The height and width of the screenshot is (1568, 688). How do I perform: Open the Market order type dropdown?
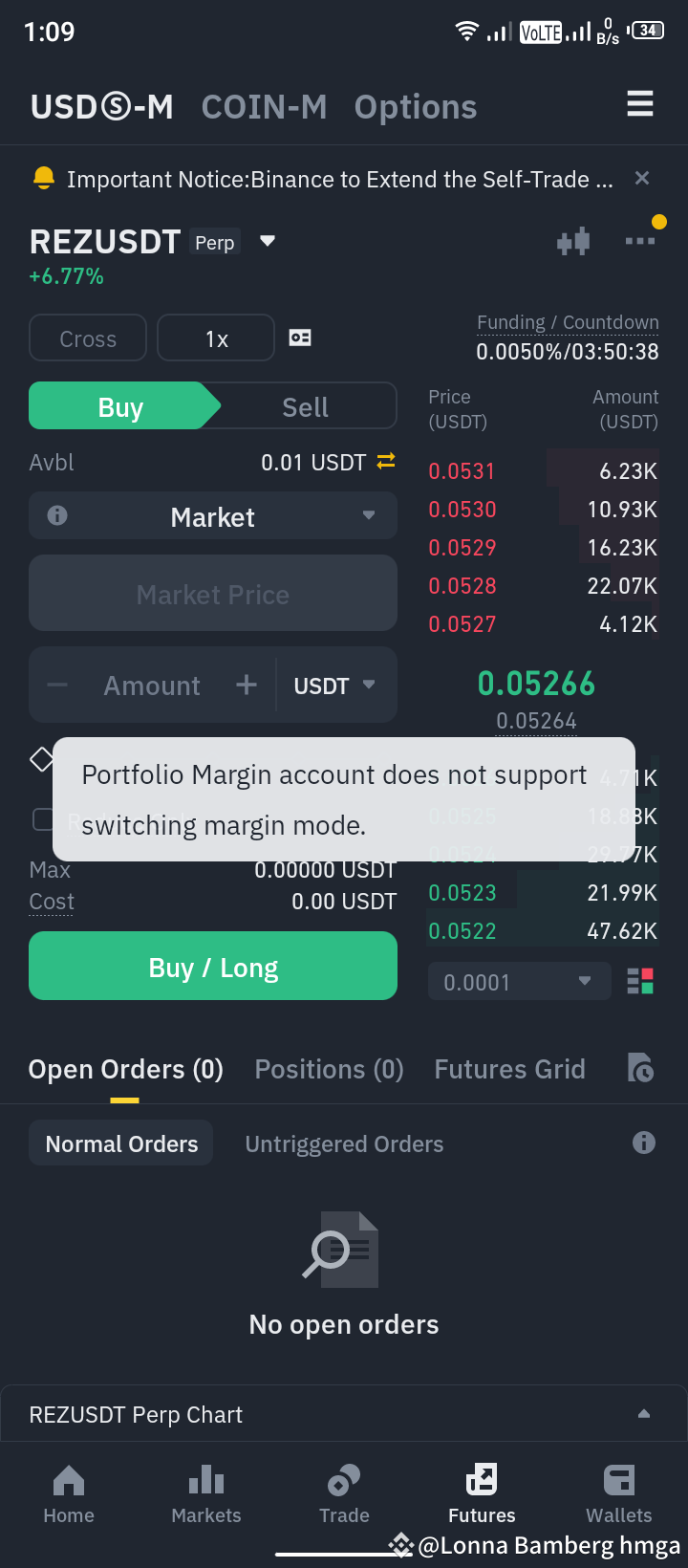[212, 515]
